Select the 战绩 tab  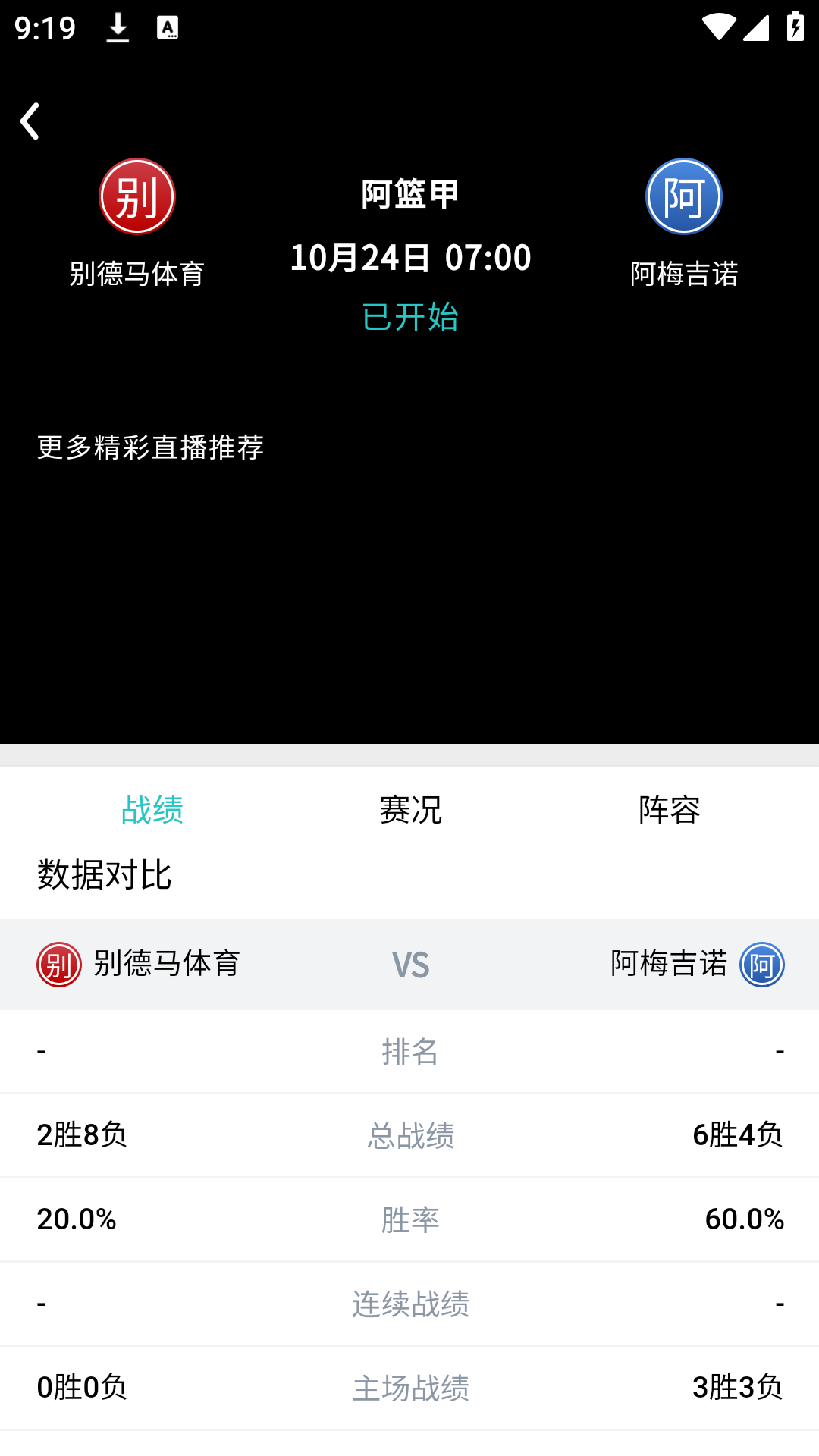tap(152, 810)
